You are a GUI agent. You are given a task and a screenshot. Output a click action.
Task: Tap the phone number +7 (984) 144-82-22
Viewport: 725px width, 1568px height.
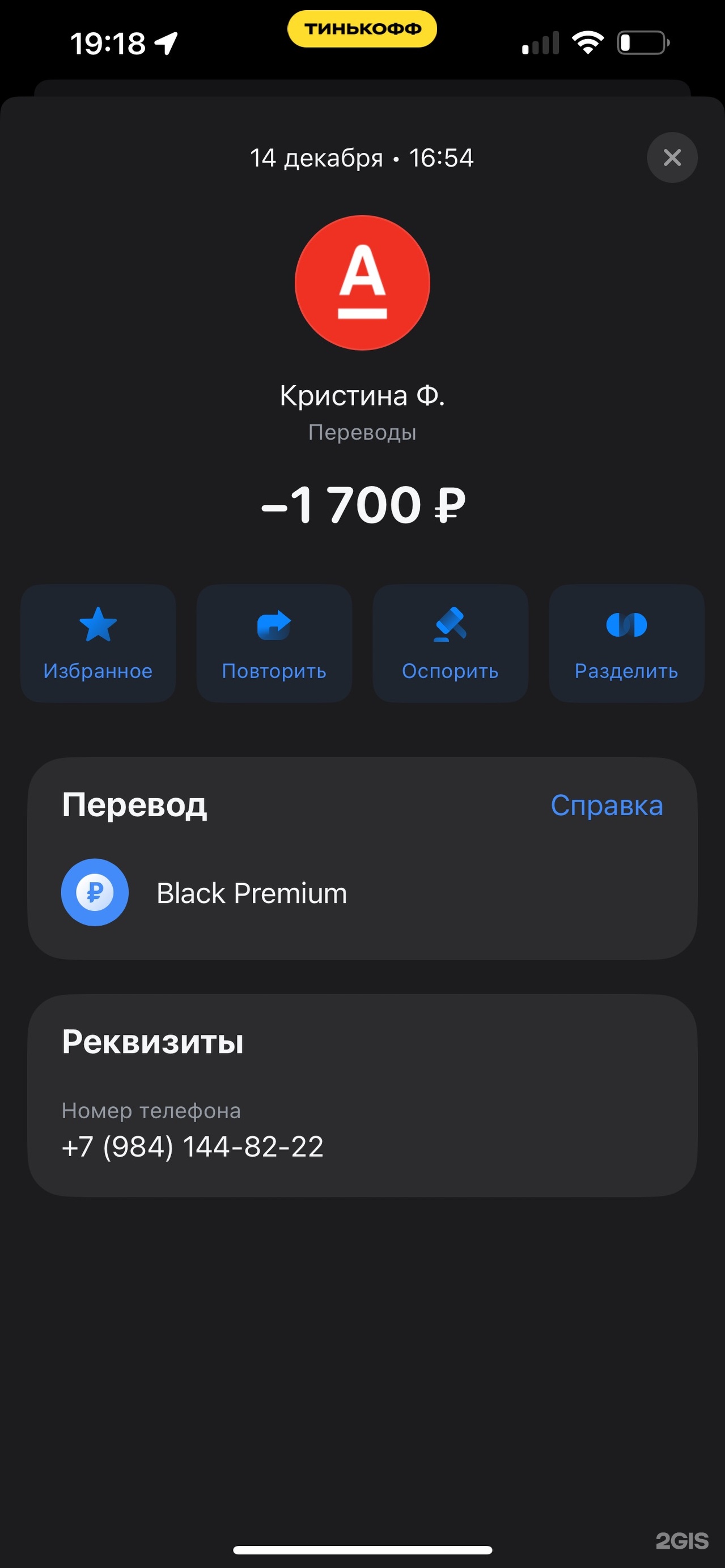[193, 1147]
